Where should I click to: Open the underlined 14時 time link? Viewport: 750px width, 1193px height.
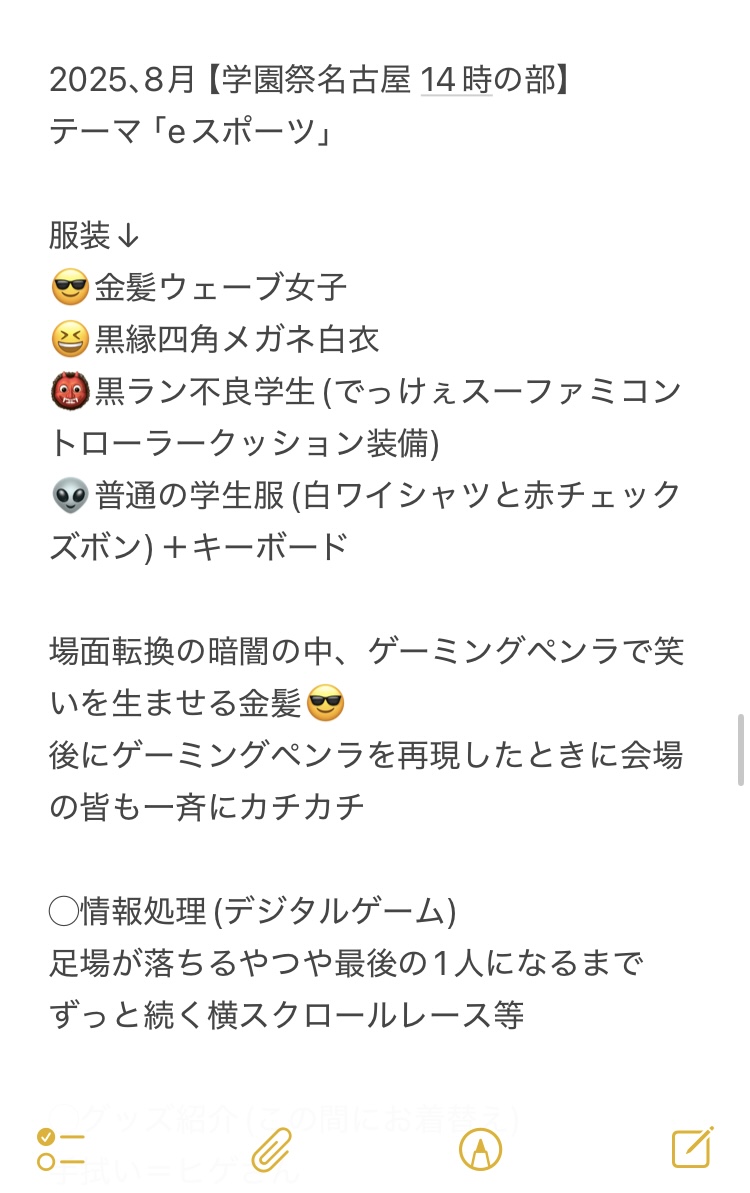(x=456, y=79)
